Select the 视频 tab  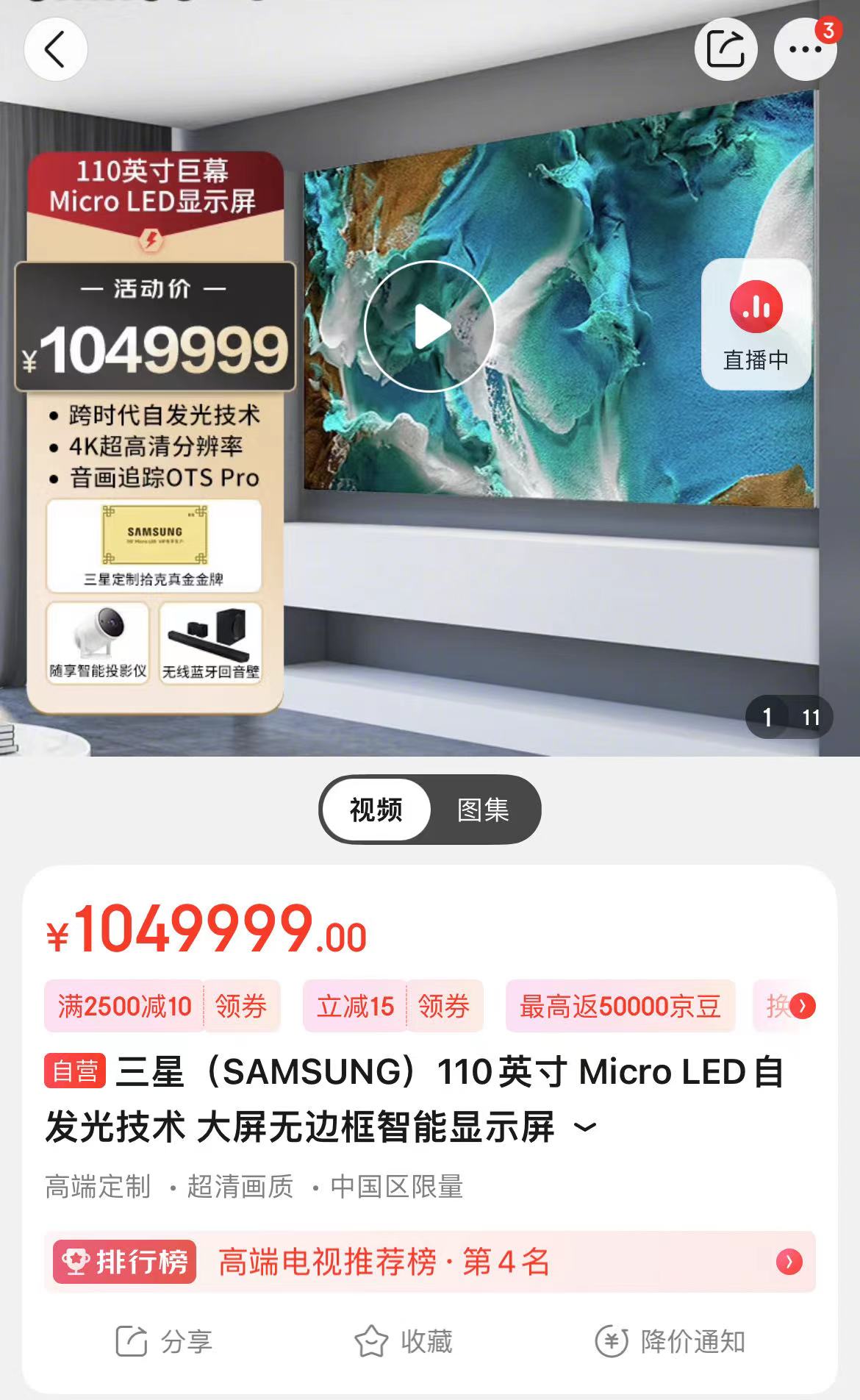click(x=376, y=810)
